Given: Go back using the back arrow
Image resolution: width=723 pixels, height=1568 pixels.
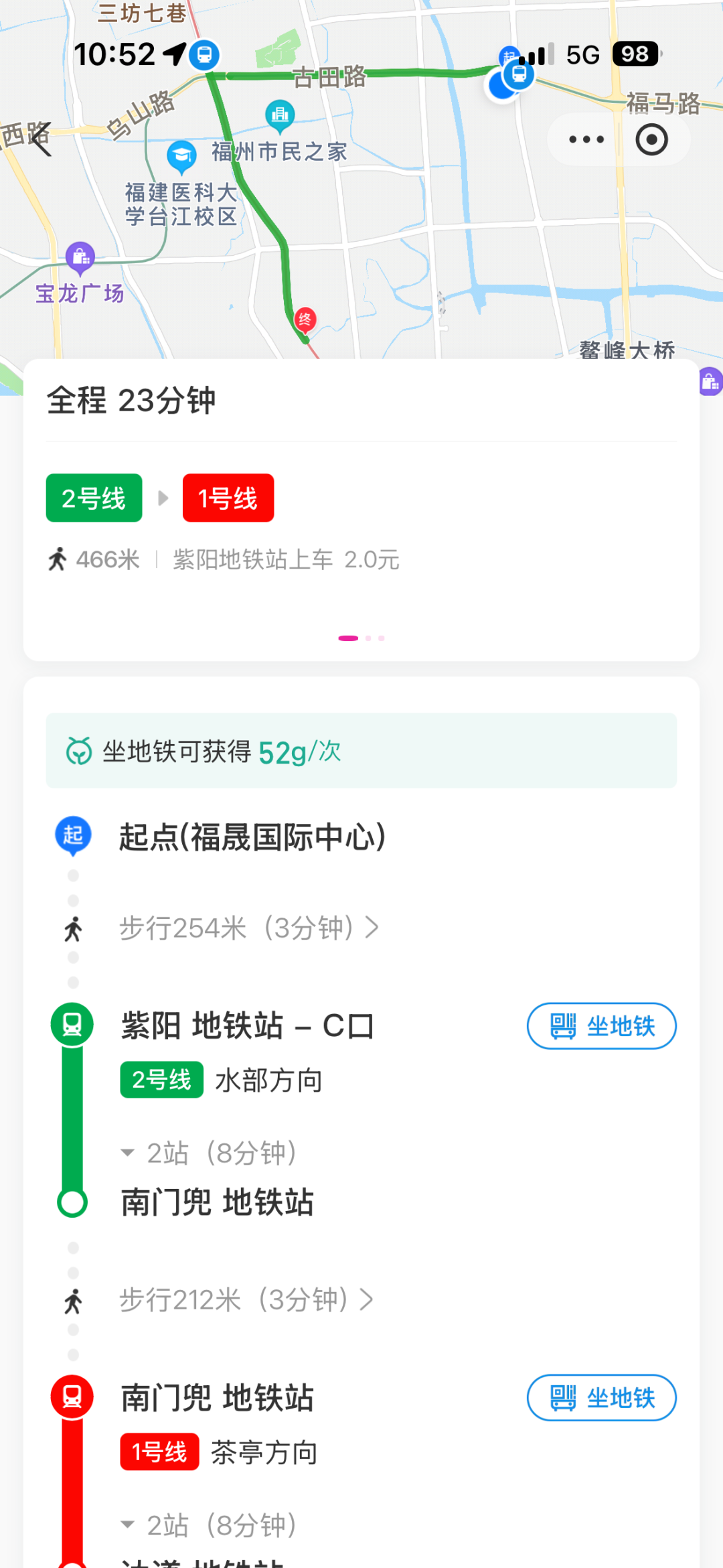Looking at the screenshot, I should (42, 139).
